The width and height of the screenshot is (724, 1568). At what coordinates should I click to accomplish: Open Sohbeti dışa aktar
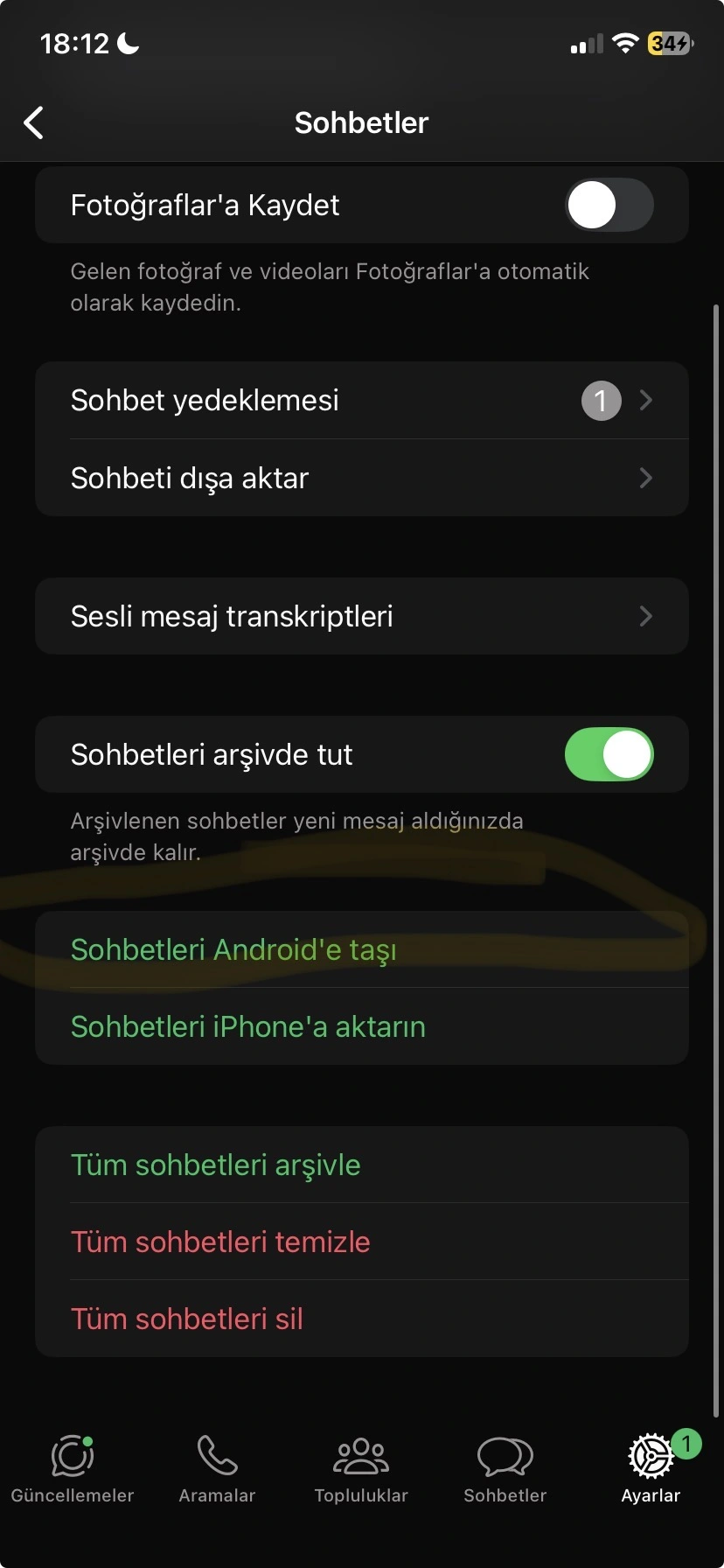(362, 478)
